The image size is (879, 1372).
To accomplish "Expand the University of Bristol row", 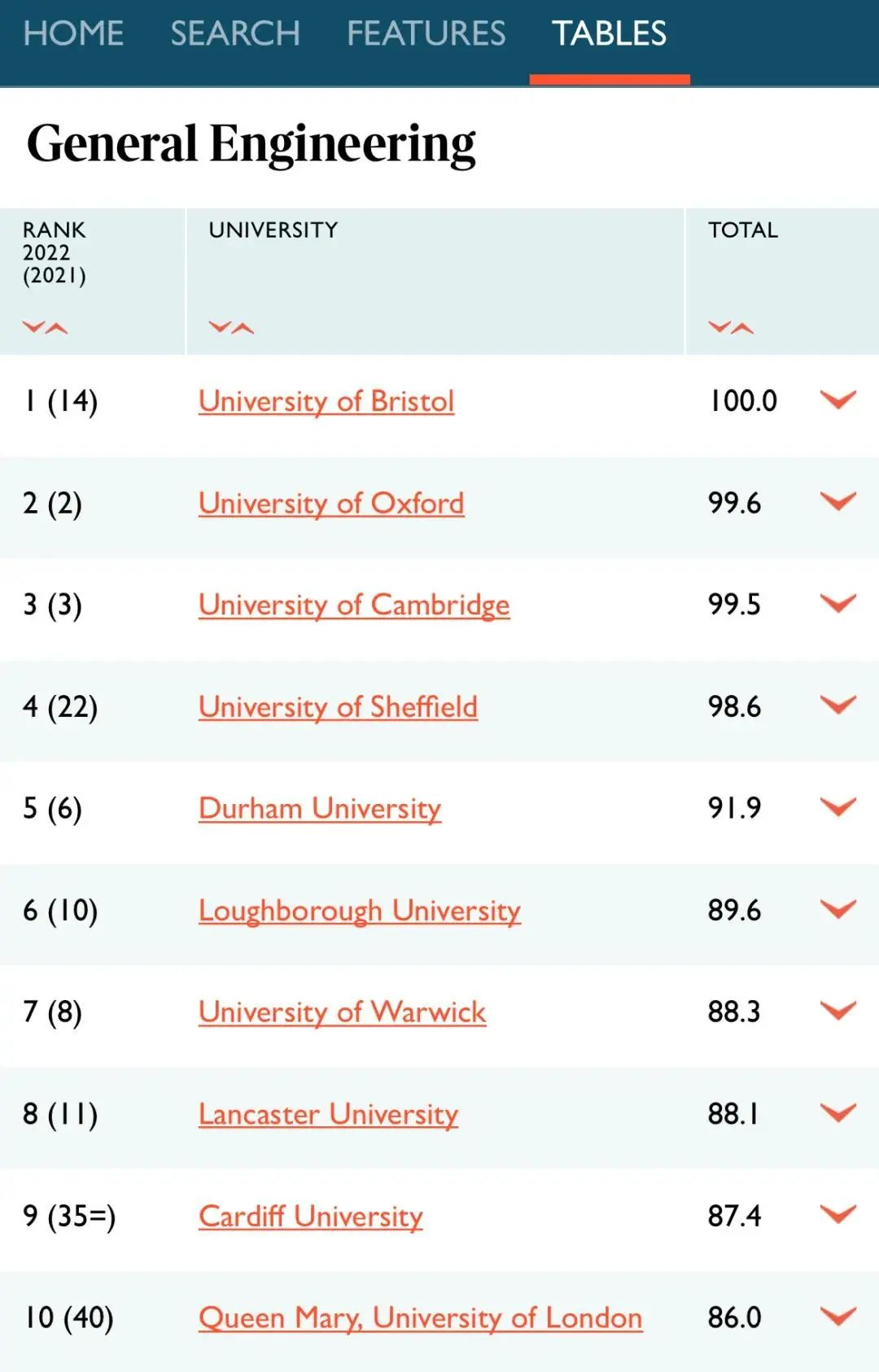I will click(x=838, y=400).
